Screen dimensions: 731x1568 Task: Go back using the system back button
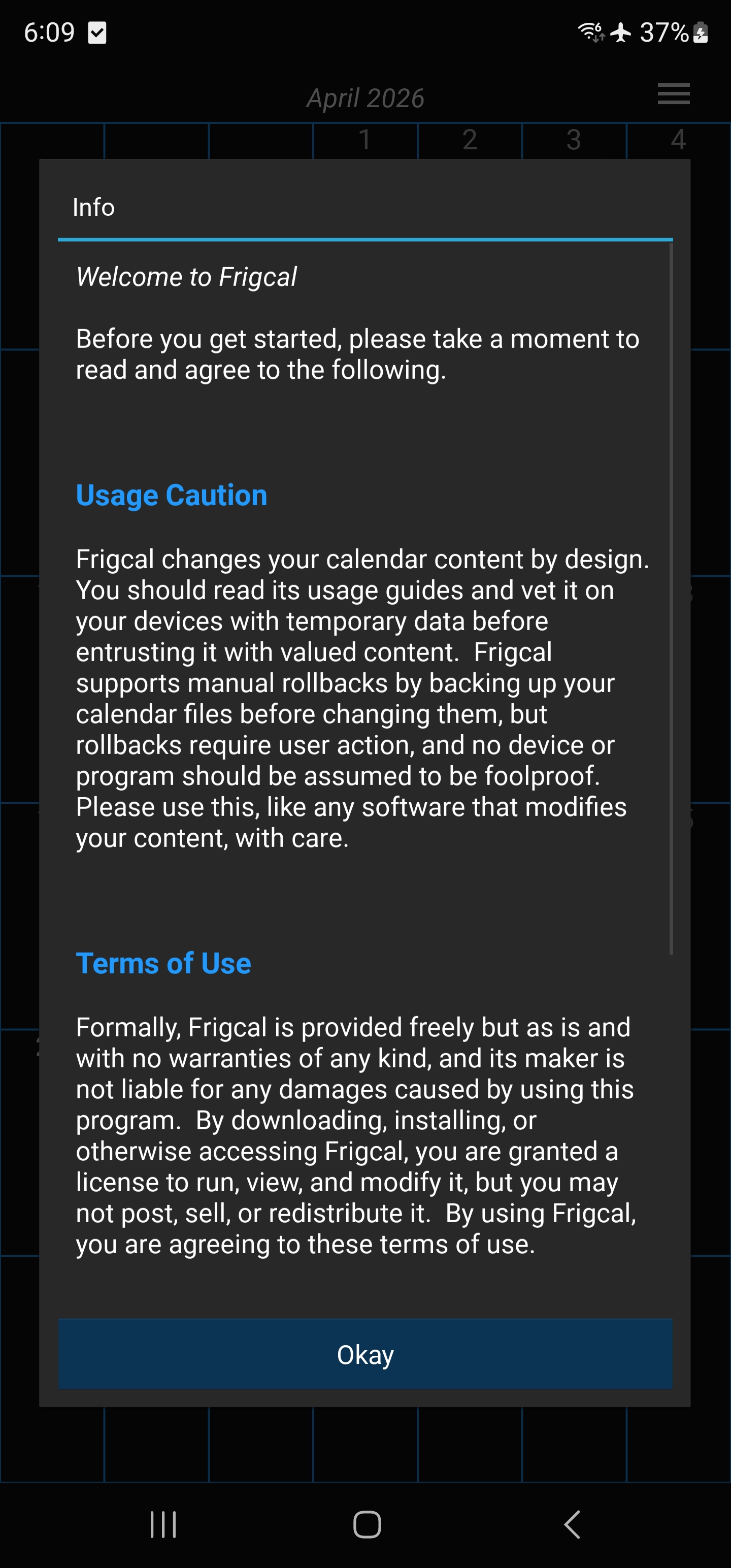(x=572, y=1525)
